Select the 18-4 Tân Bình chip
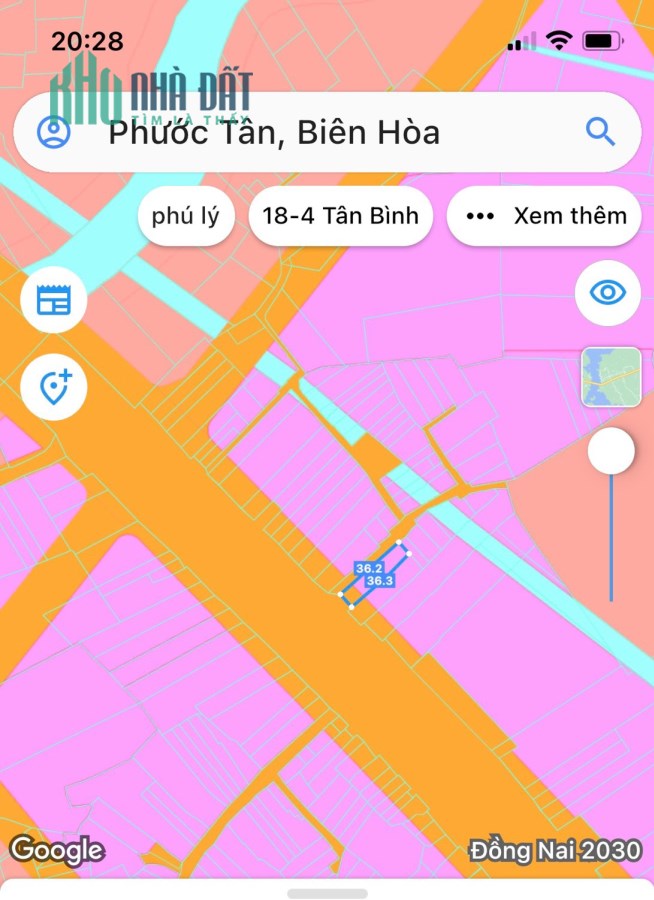 [x=340, y=216]
